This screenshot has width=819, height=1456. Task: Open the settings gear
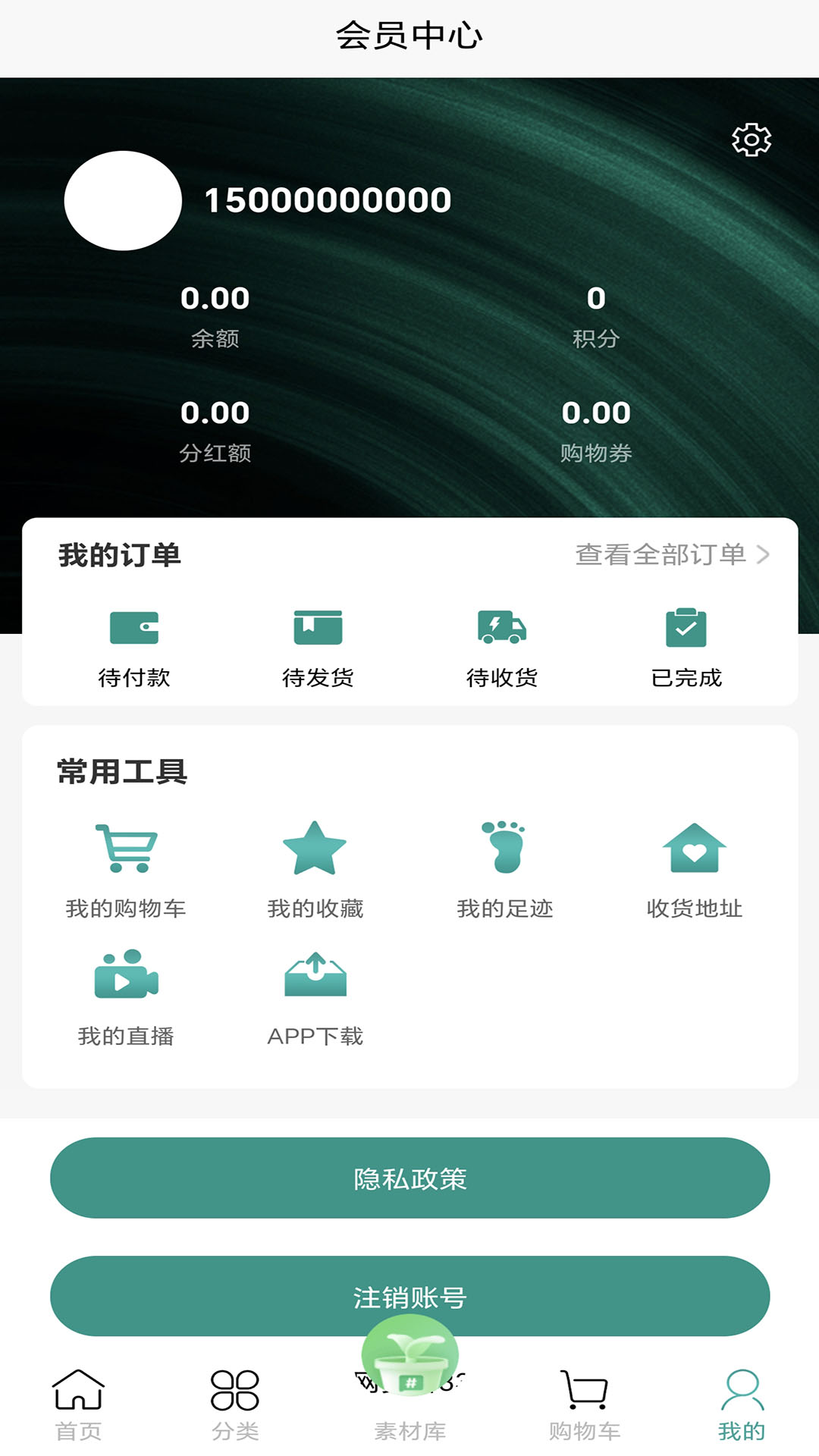[751, 140]
